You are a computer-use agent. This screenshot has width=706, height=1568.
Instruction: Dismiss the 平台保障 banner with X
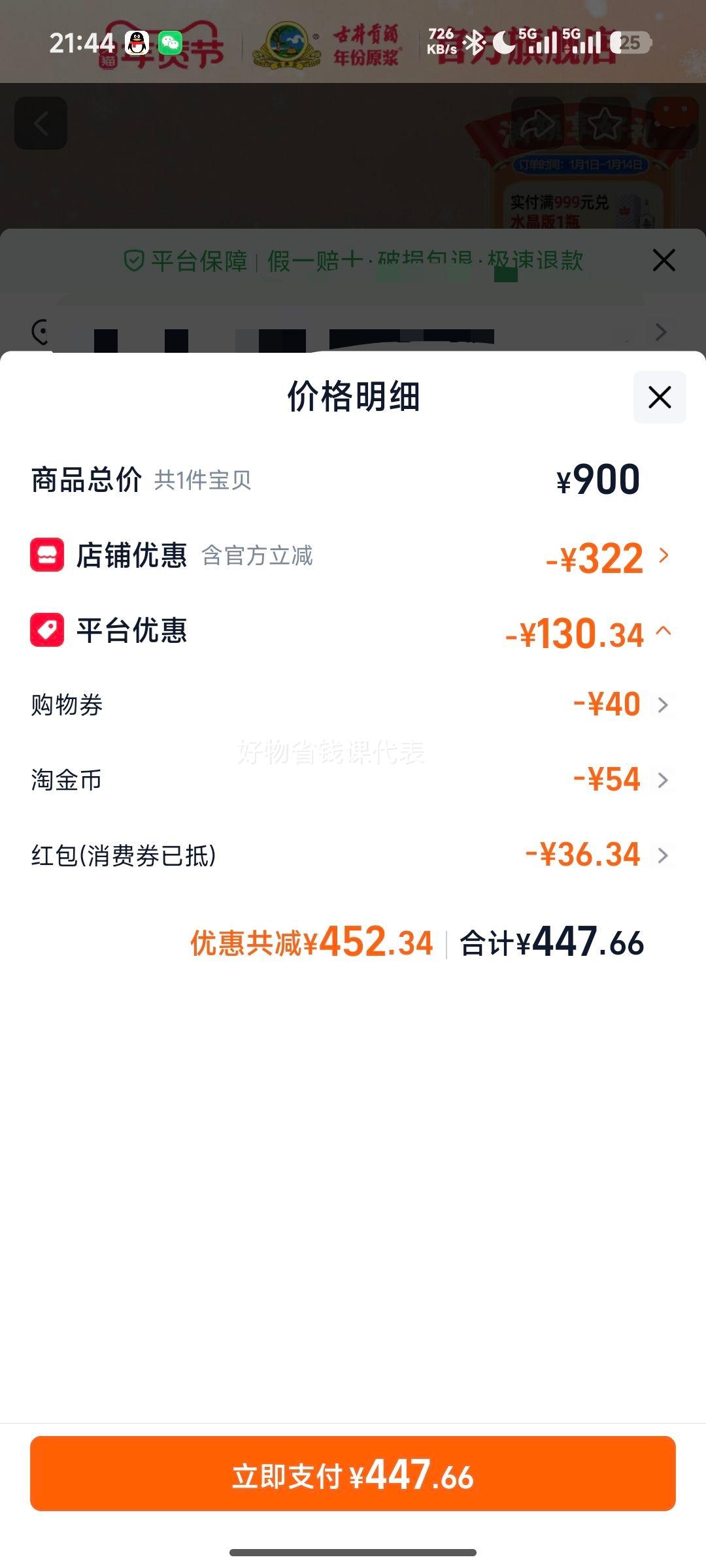point(664,259)
